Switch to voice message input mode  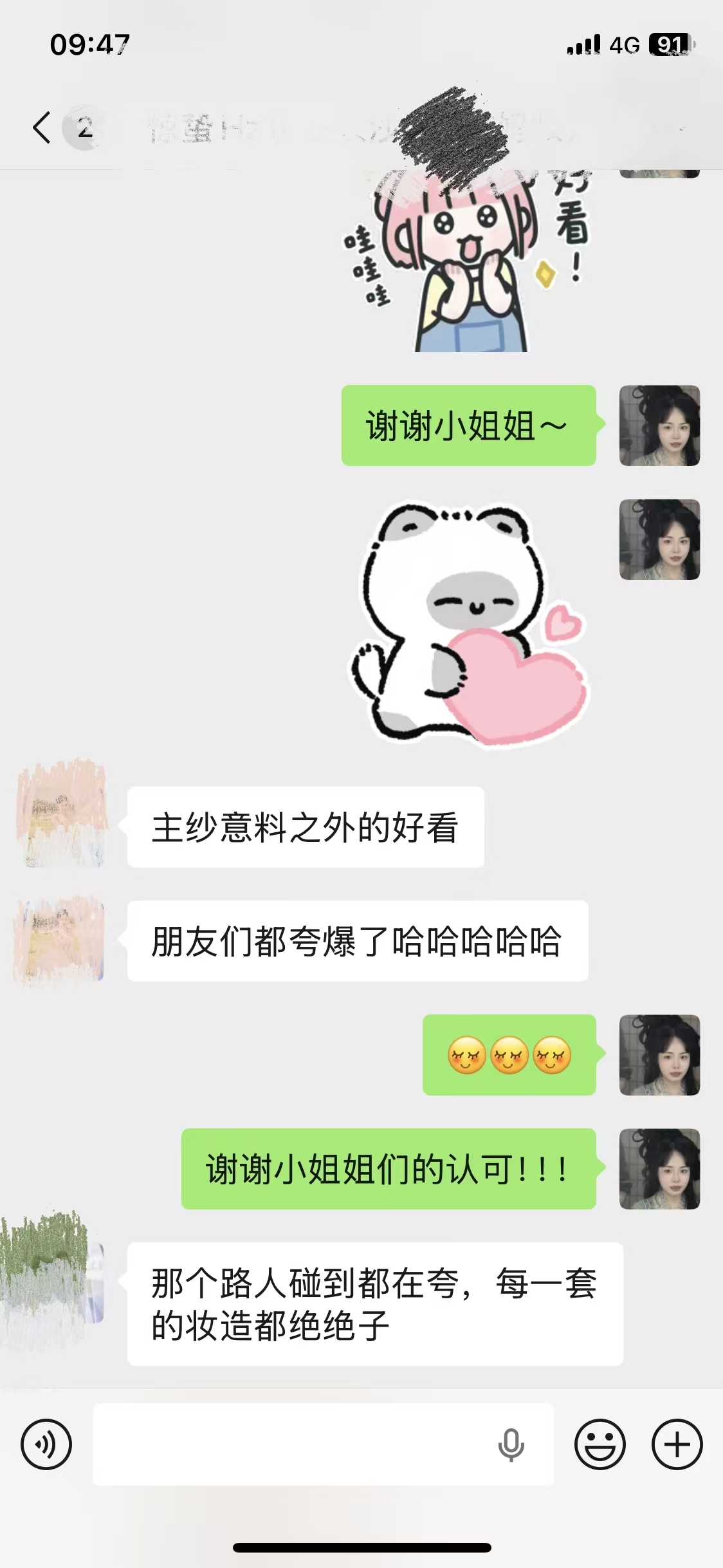pyautogui.click(x=46, y=1444)
